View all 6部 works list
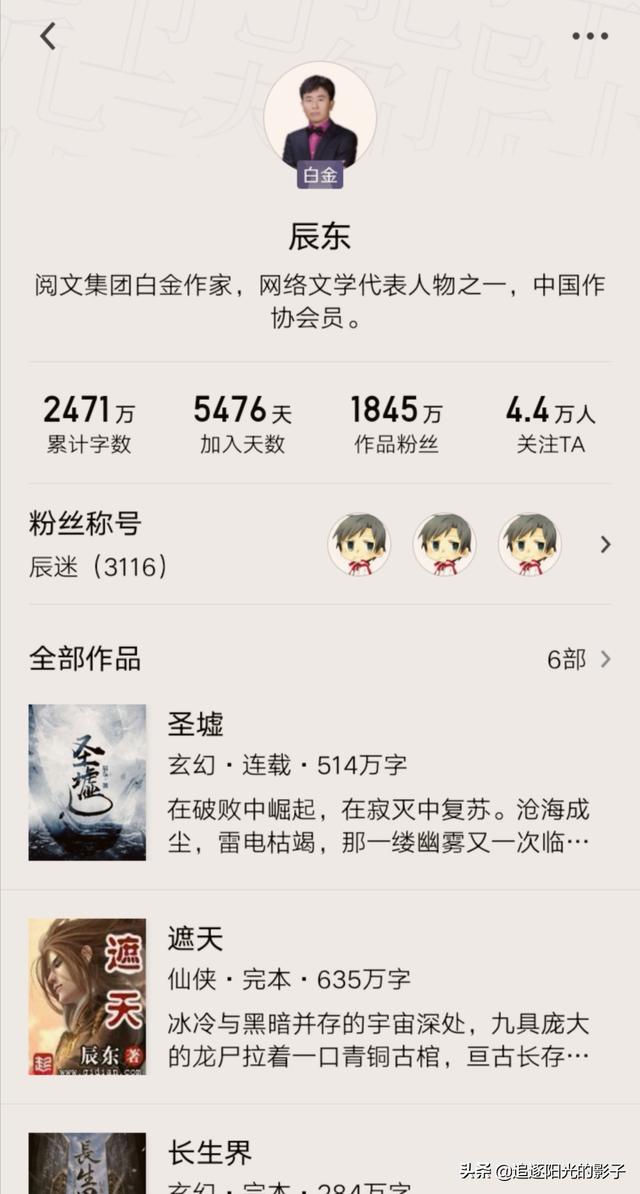 [579, 659]
